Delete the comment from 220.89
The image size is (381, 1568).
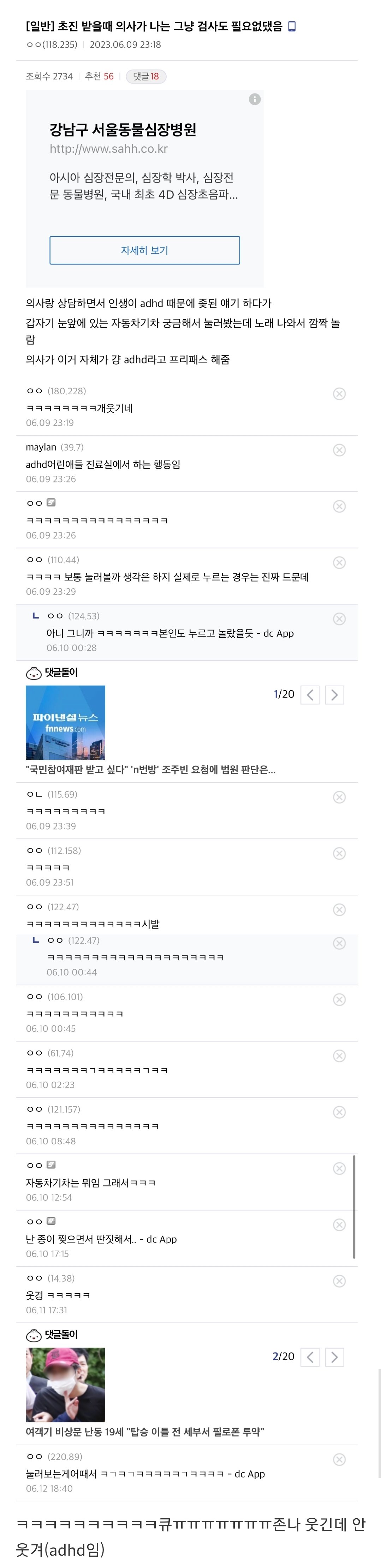pos(340,1459)
